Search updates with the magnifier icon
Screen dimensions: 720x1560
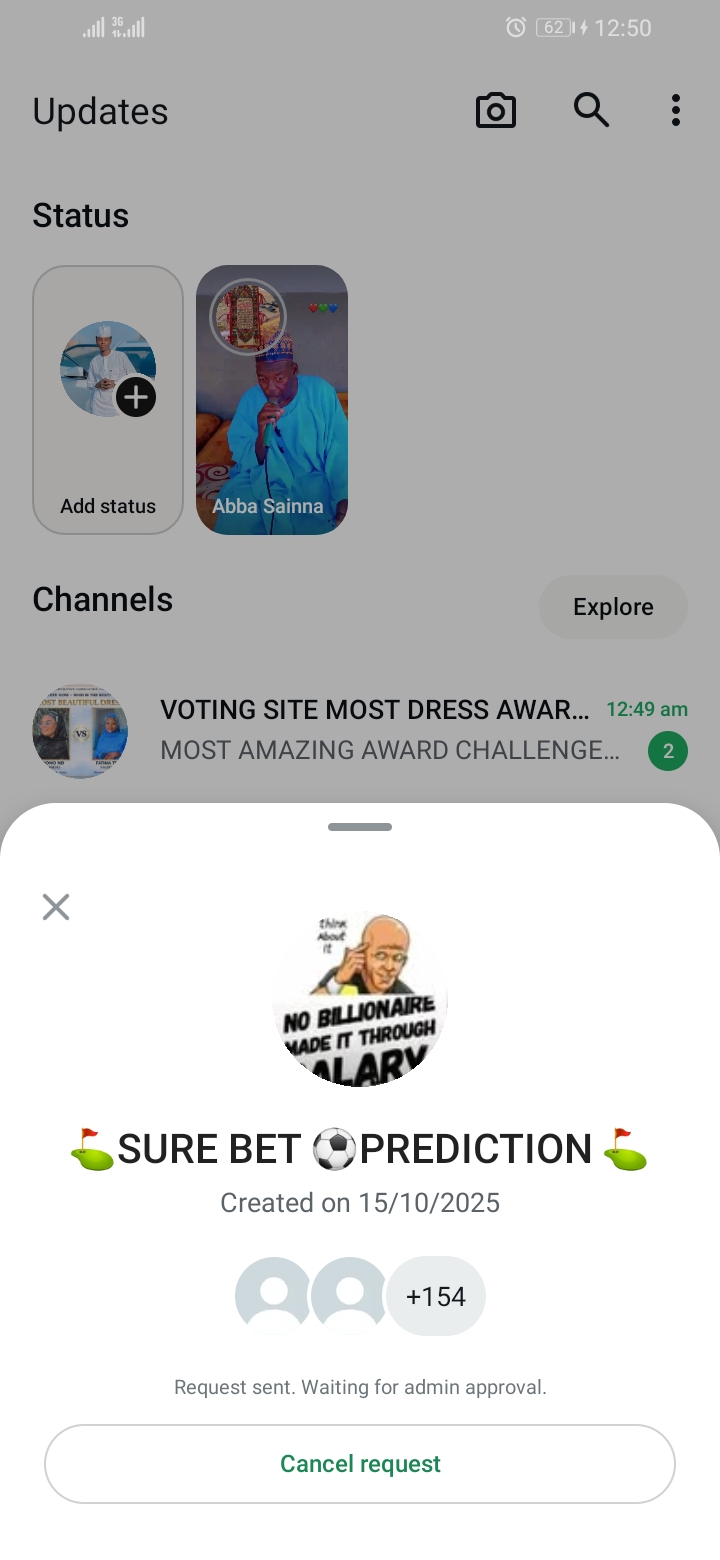(x=591, y=110)
